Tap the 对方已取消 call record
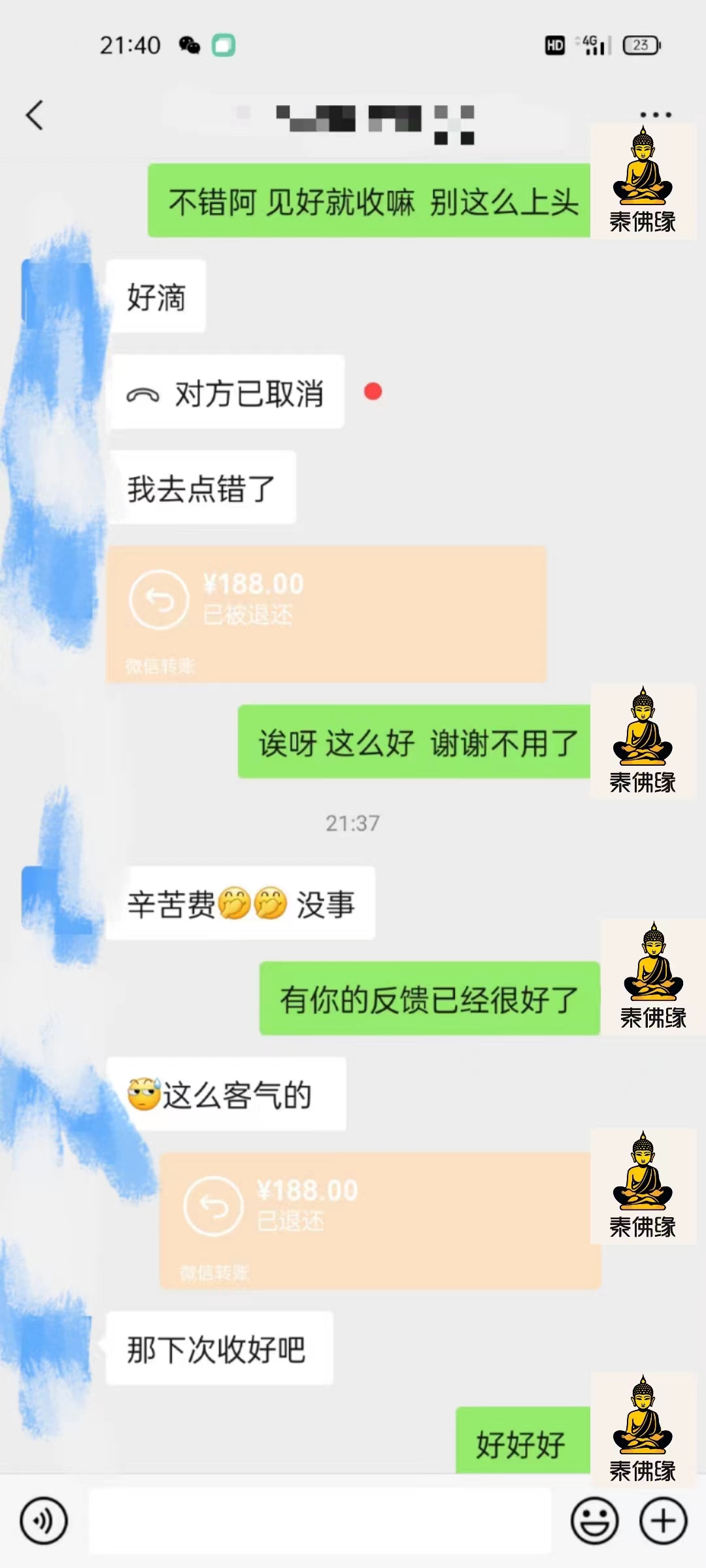This screenshot has height=1568, width=706. click(x=226, y=392)
